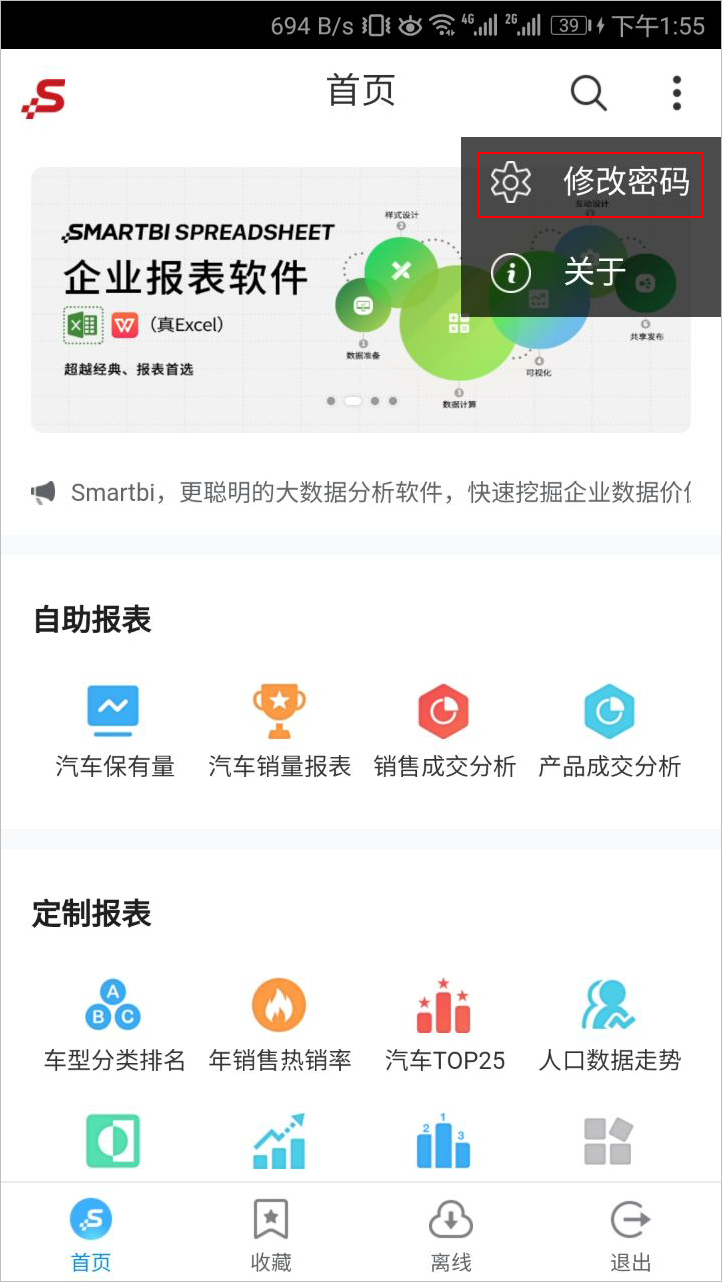Select 修改密码 from the menu

(590, 182)
